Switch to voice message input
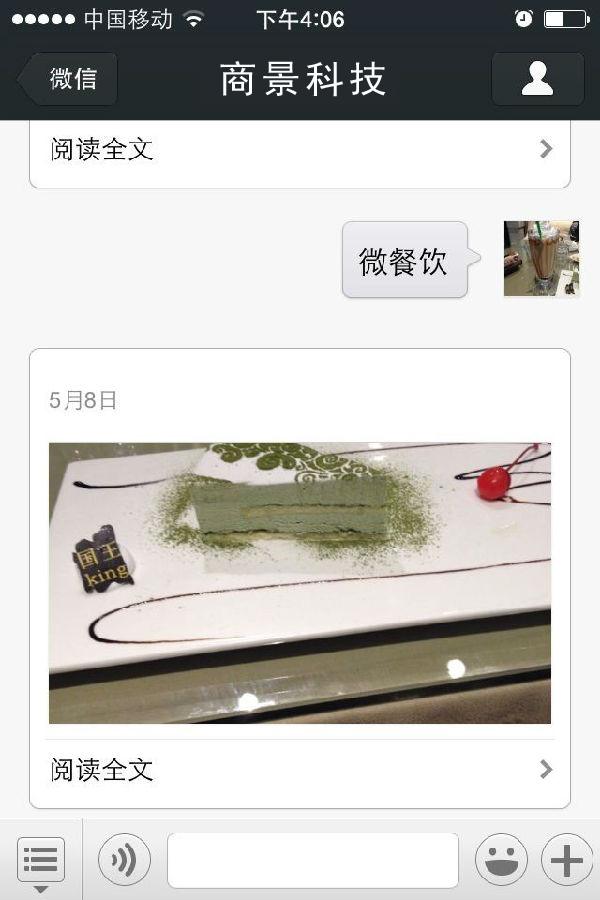Viewport: 600px width, 900px height. coord(124,860)
